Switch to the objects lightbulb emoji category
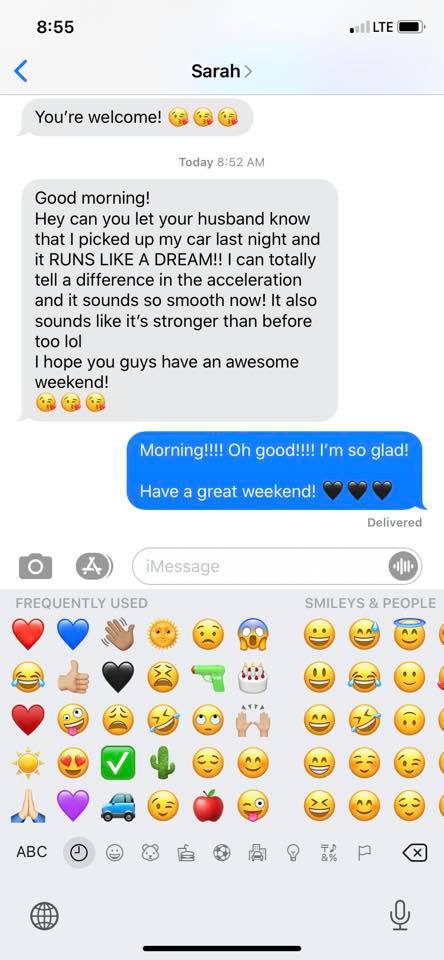Viewport: 444px width, 960px height. (x=293, y=852)
